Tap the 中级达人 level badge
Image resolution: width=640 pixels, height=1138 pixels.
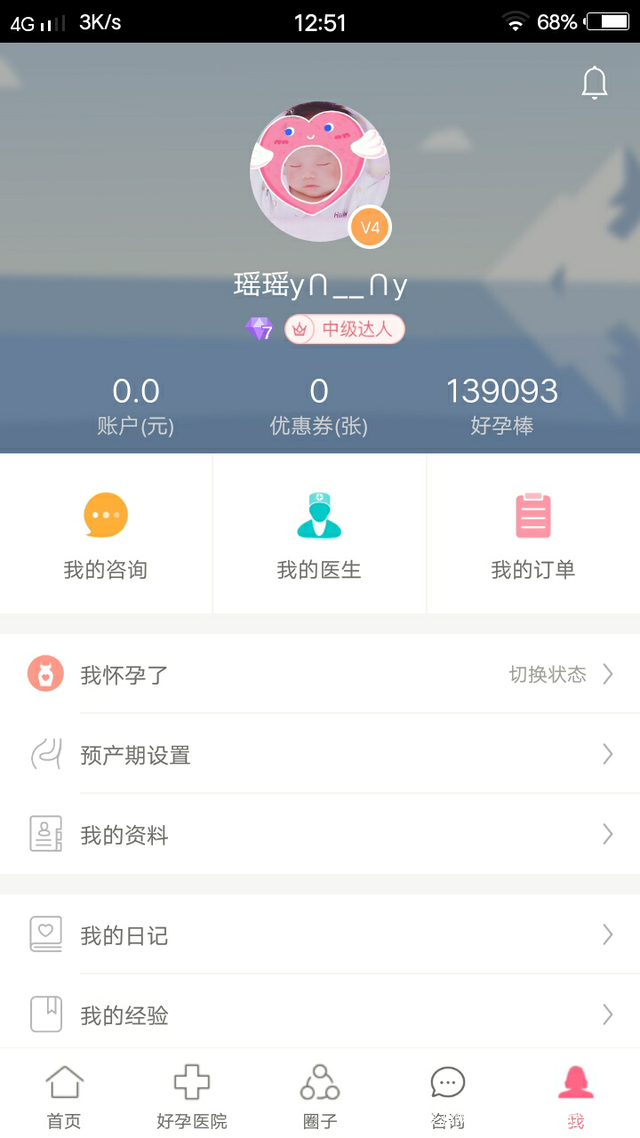click(345, 329)
